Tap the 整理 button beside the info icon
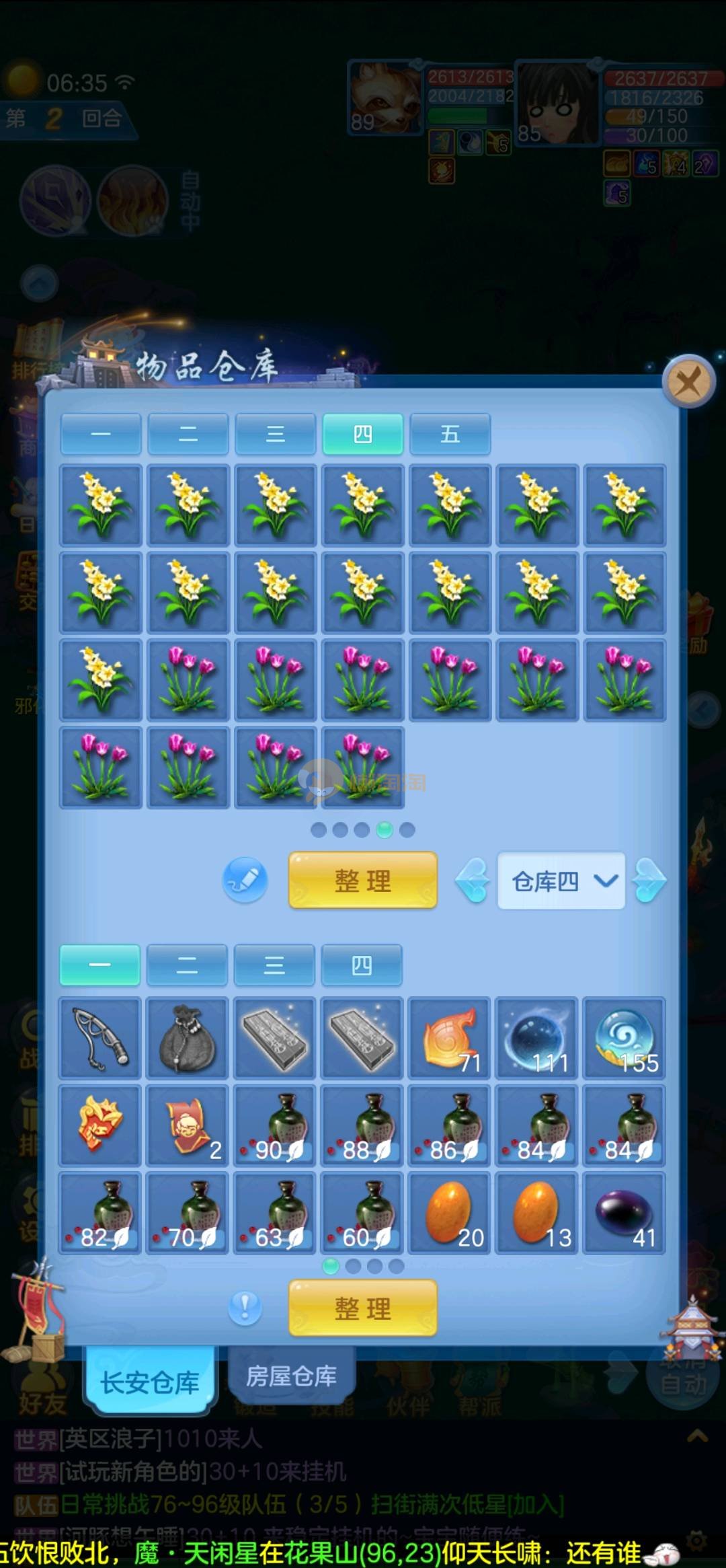This screenshot has width=726, height=1568. pos(362,1308)
